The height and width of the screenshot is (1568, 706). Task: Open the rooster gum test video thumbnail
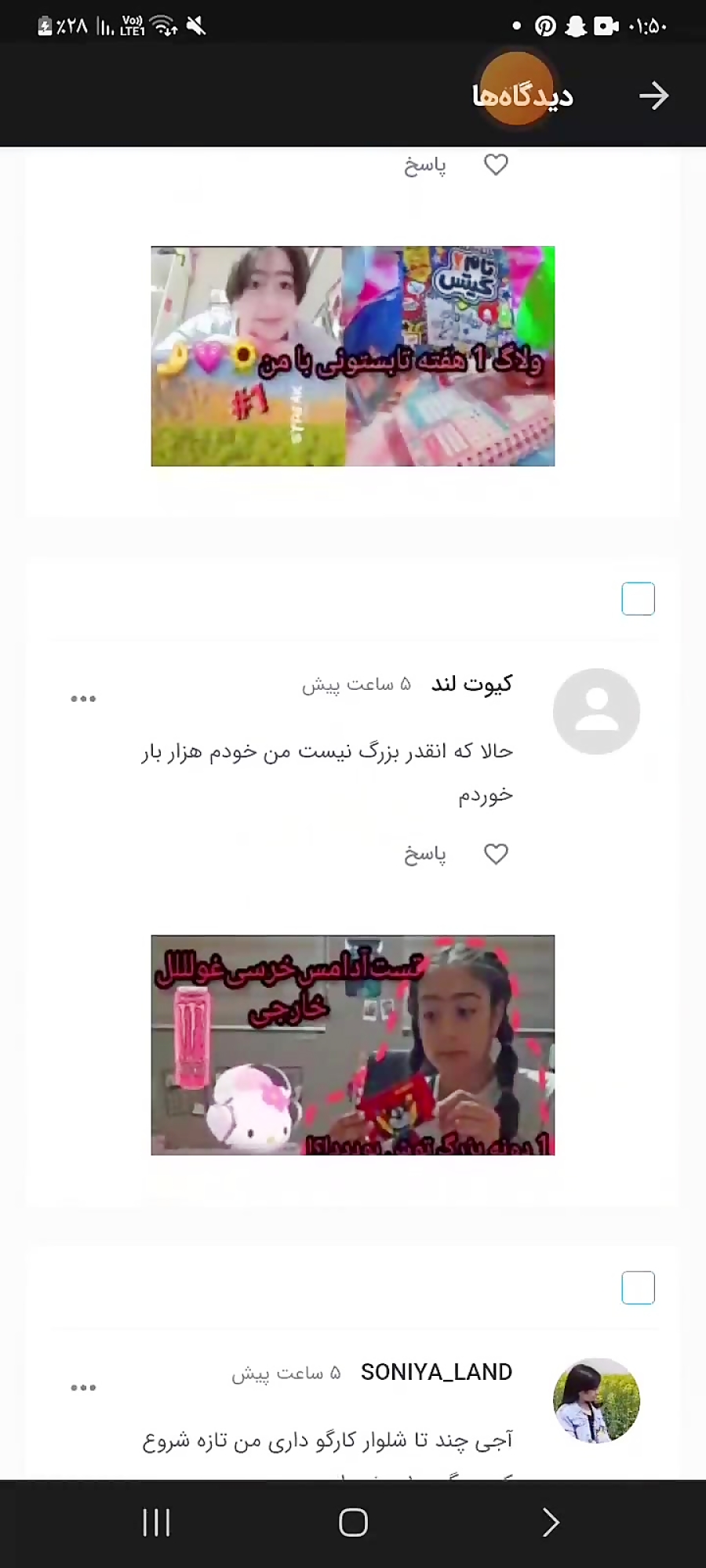pyautogui.click(x=353, y=1044)
